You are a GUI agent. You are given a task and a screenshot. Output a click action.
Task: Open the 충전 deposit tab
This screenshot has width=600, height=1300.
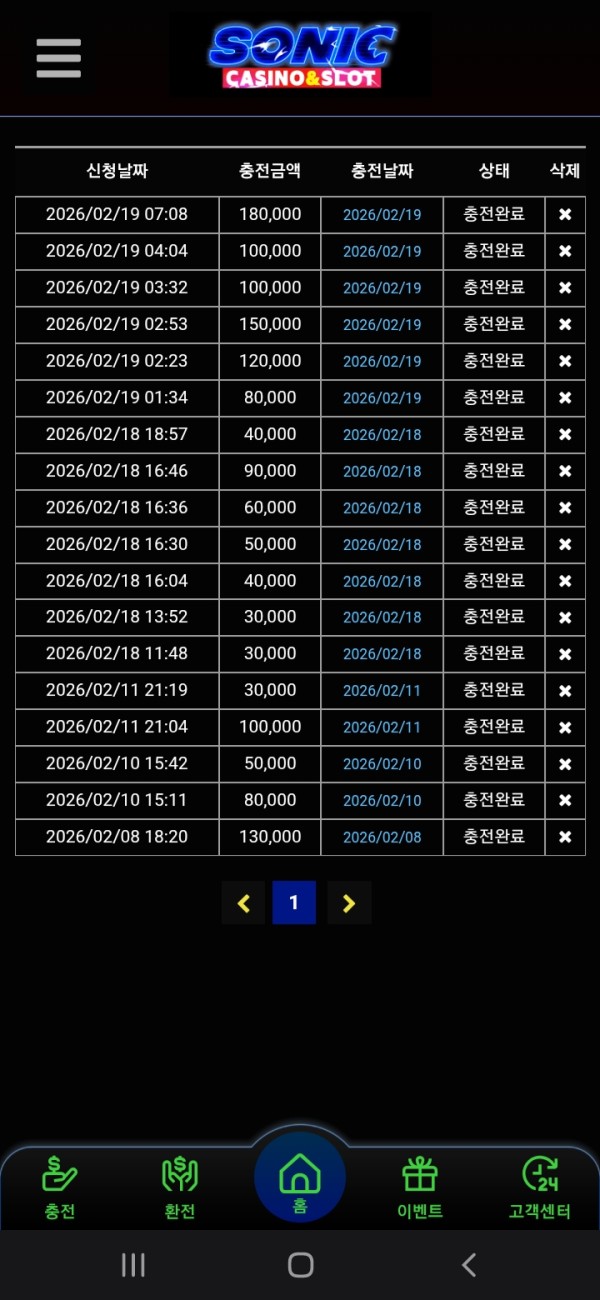click(60, 1188)
